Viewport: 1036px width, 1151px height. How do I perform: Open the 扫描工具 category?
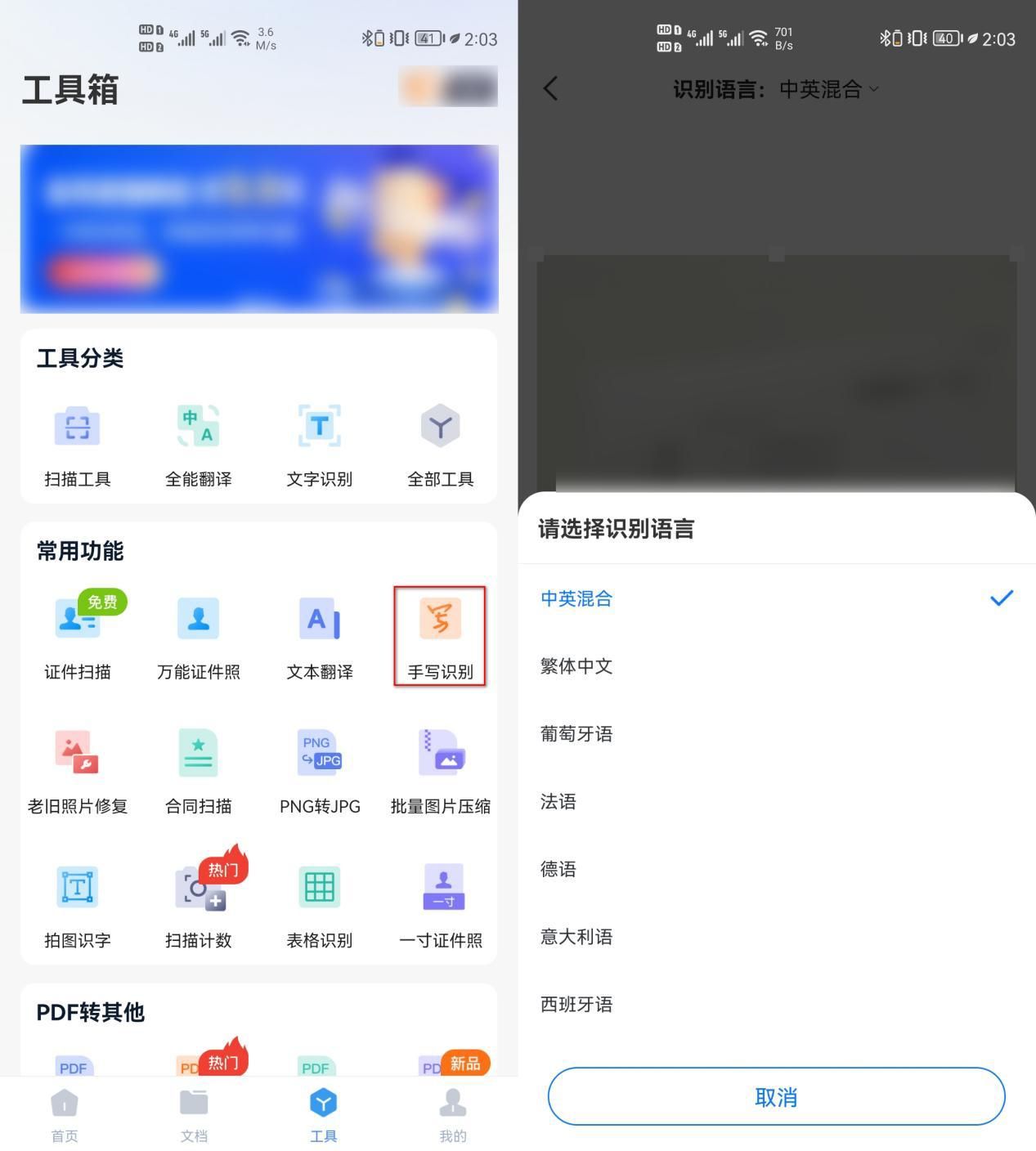coord(78,446)
